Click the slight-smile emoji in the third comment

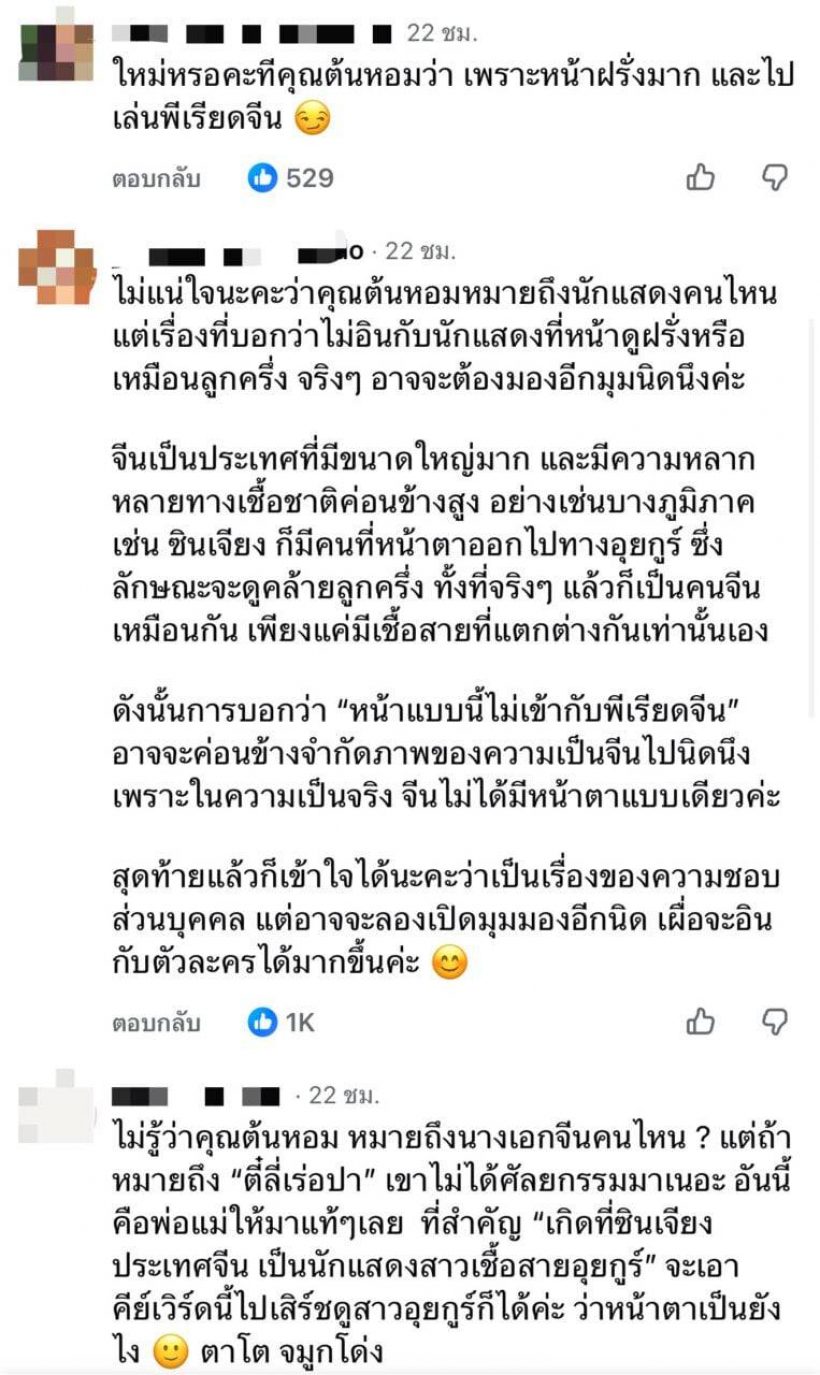(x=168, y=1351)
